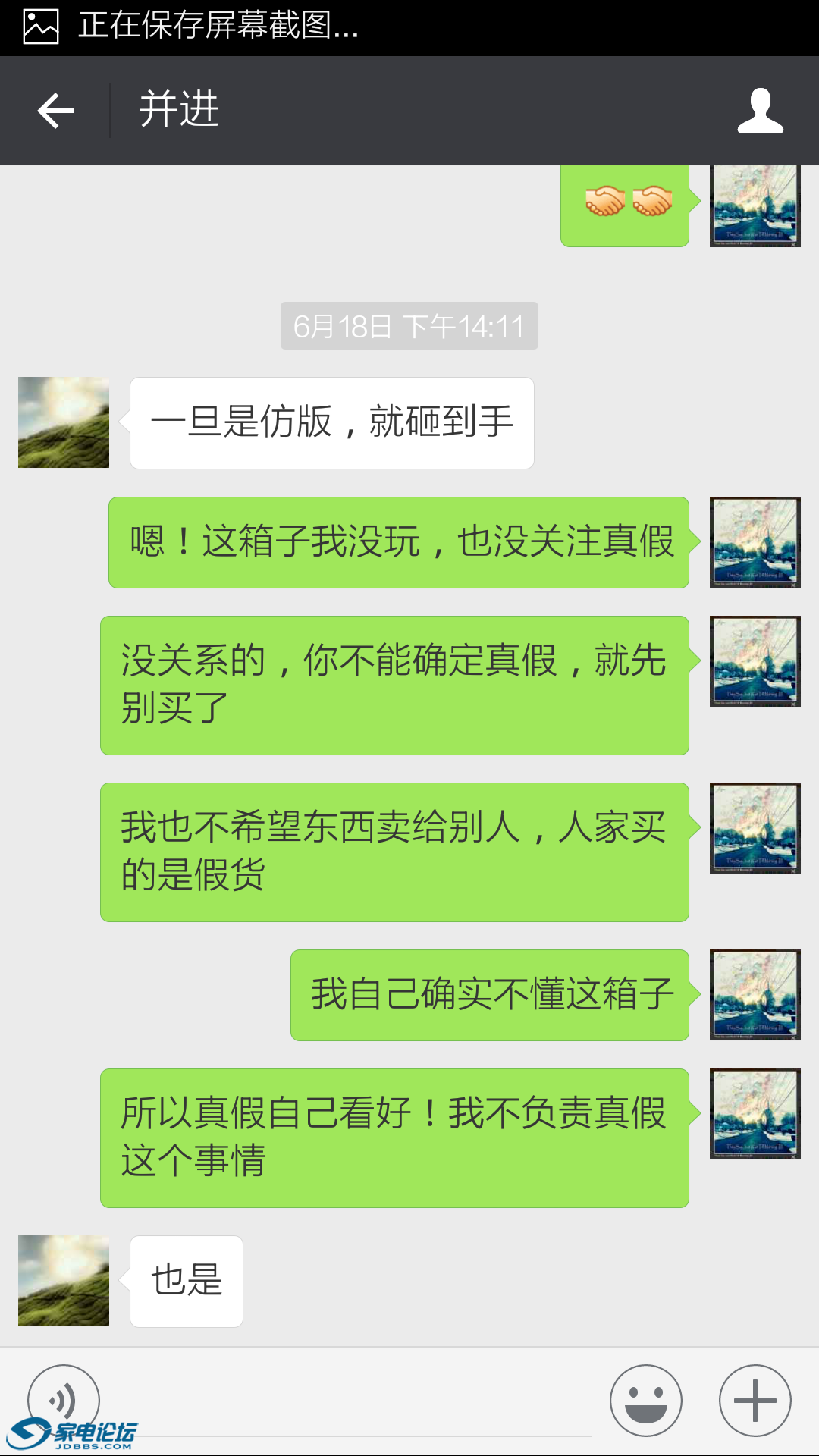Screen dimensions: 819x1456
Task: Open the avatar next to '一旦是仿版' message
Action: [63, 422]
